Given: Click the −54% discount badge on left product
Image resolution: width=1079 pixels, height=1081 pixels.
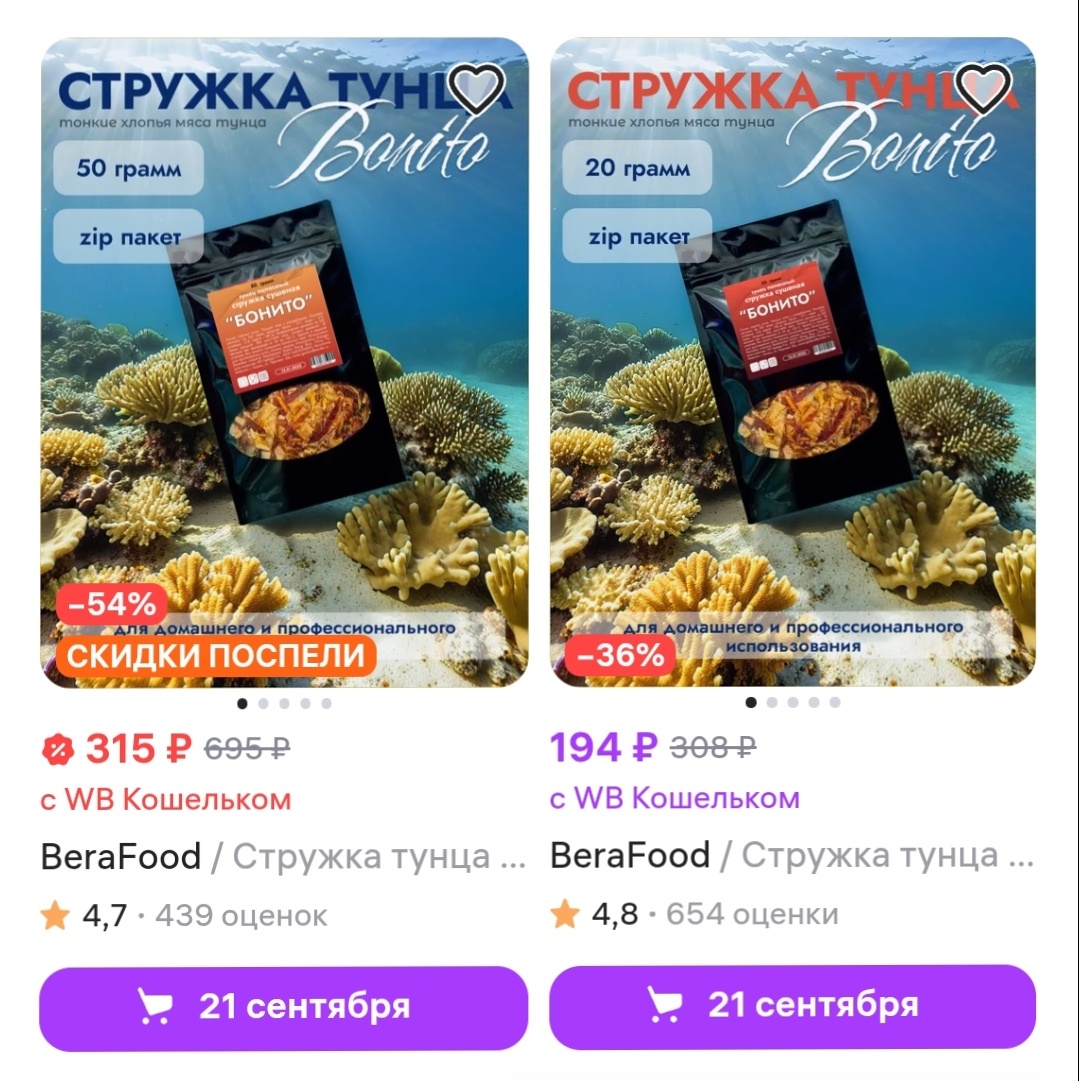Looking at the screenshot, I should coord(110,603).
